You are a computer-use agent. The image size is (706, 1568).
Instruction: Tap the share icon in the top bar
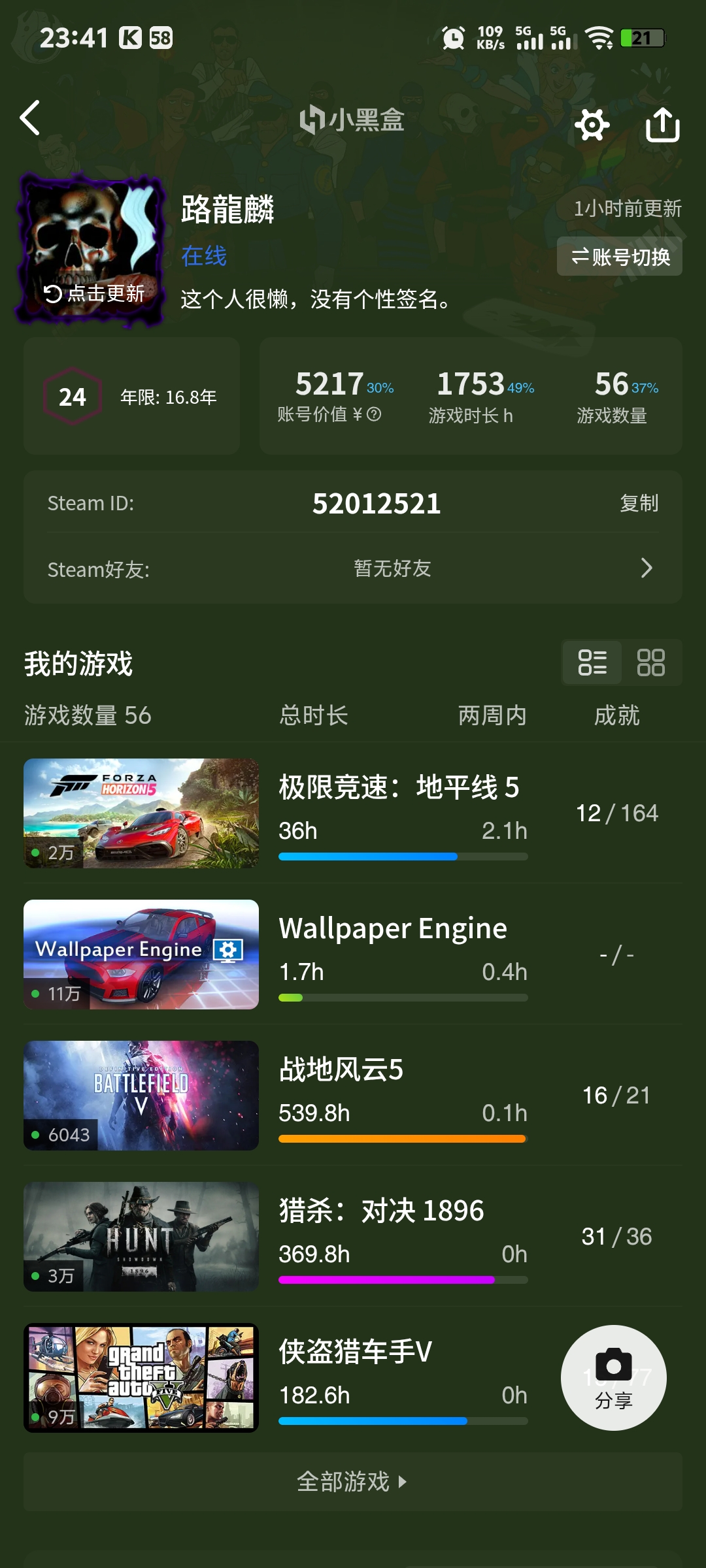[x=663, y=124]
